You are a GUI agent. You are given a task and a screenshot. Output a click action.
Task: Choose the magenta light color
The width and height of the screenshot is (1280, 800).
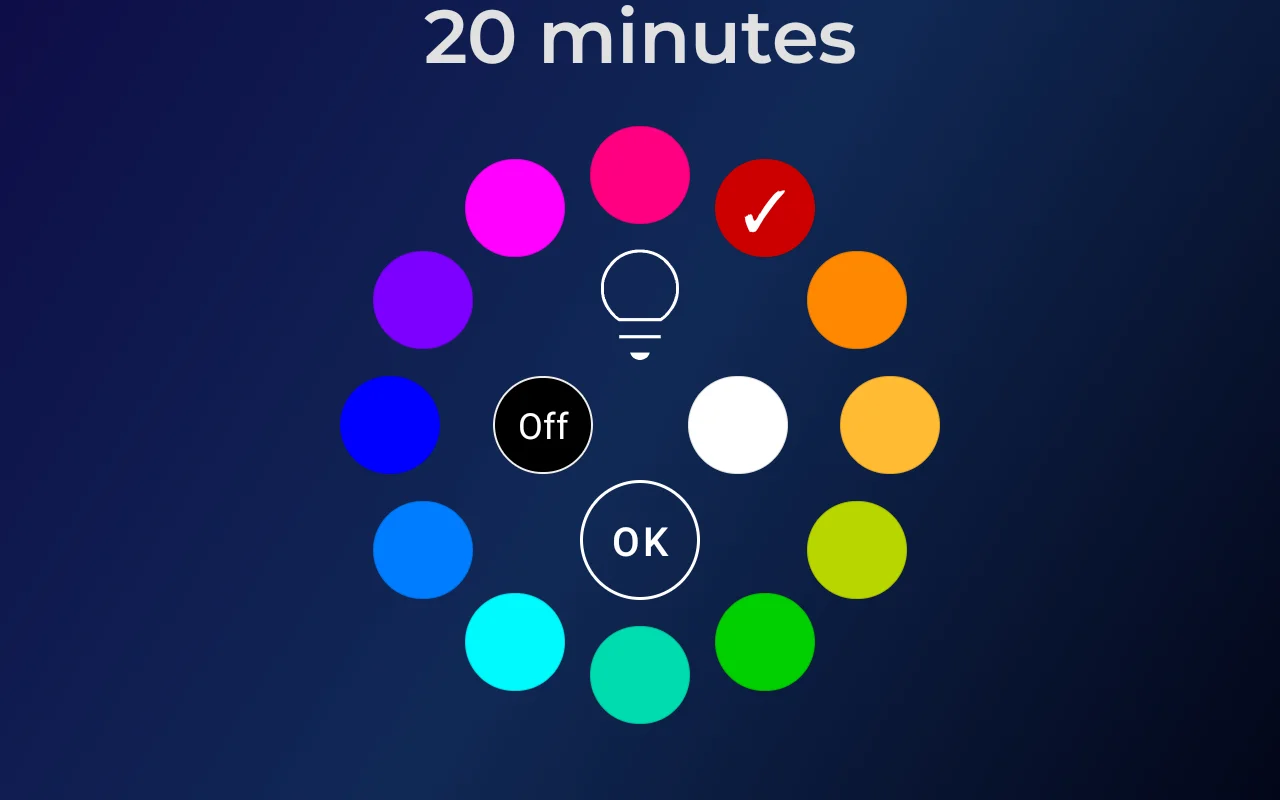[x=515, y=208]
